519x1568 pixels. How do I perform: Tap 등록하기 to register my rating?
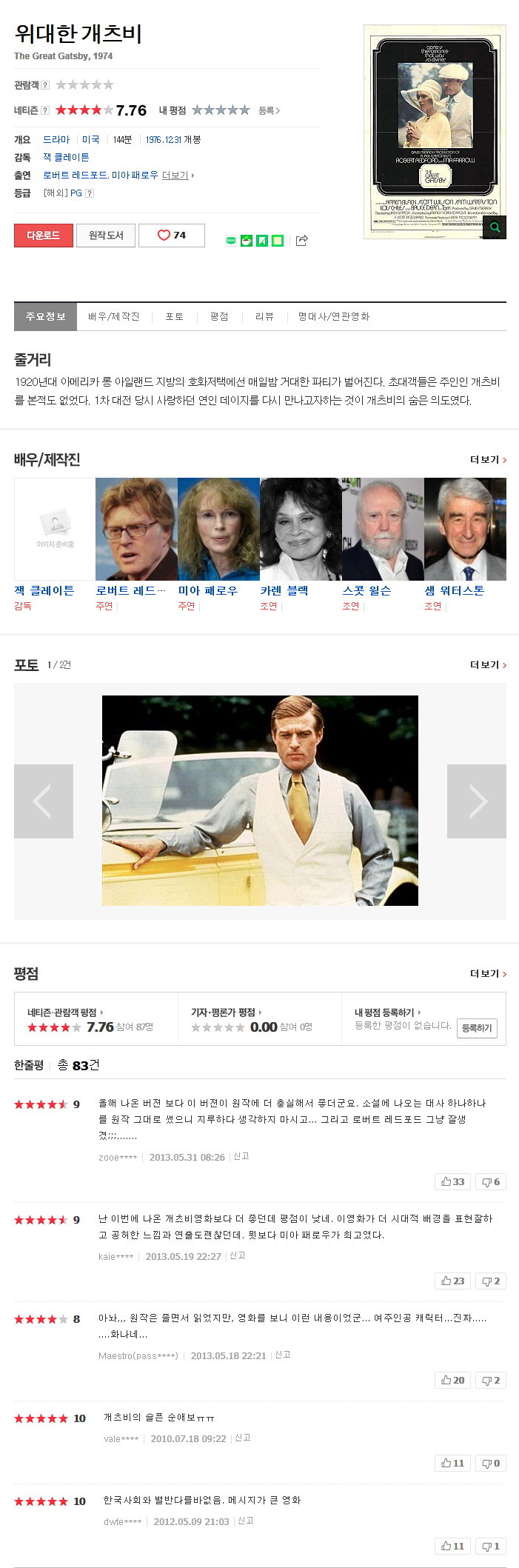(x=476, y=1028)
